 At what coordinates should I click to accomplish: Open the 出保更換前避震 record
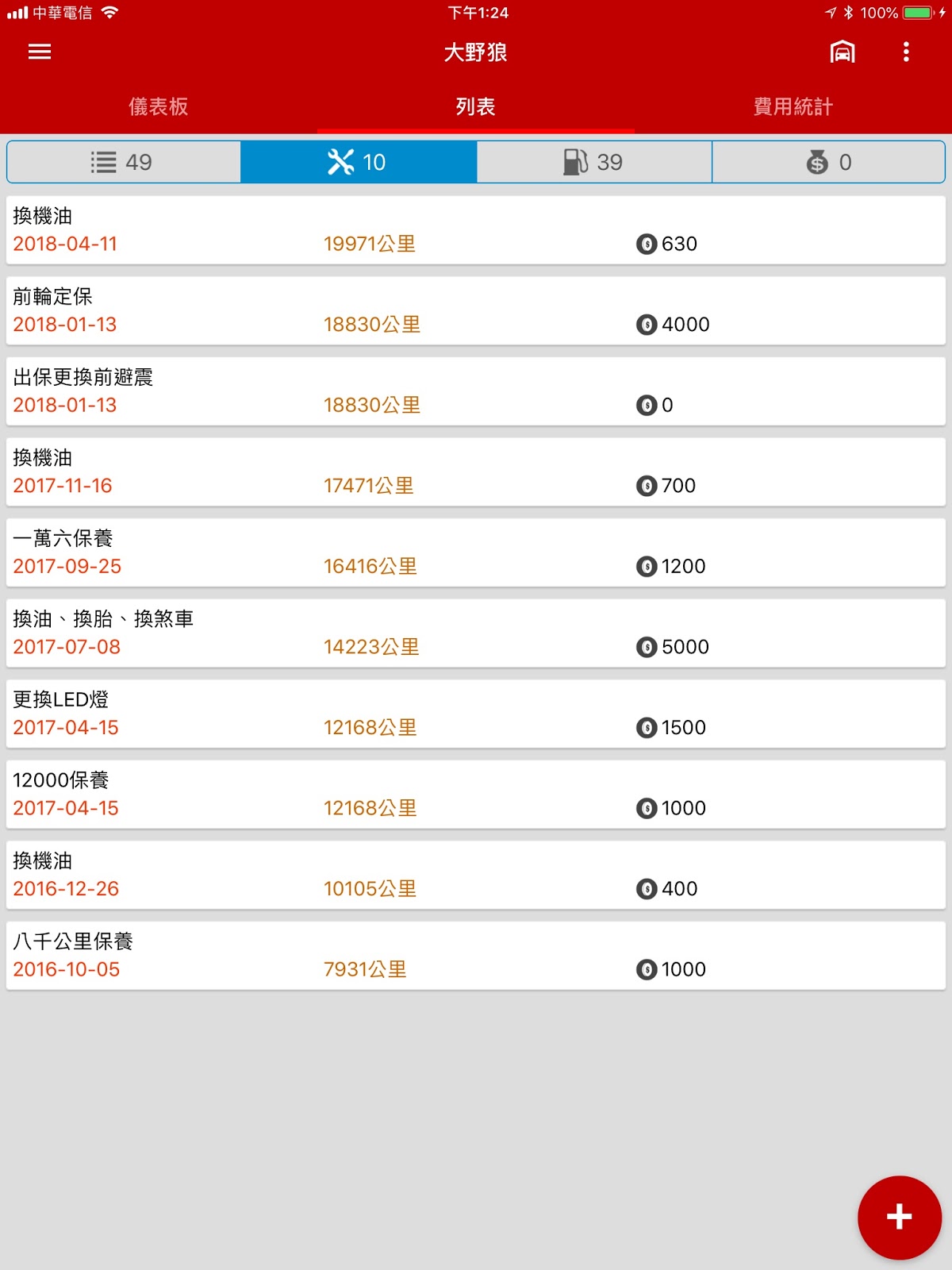click(476, 391)
